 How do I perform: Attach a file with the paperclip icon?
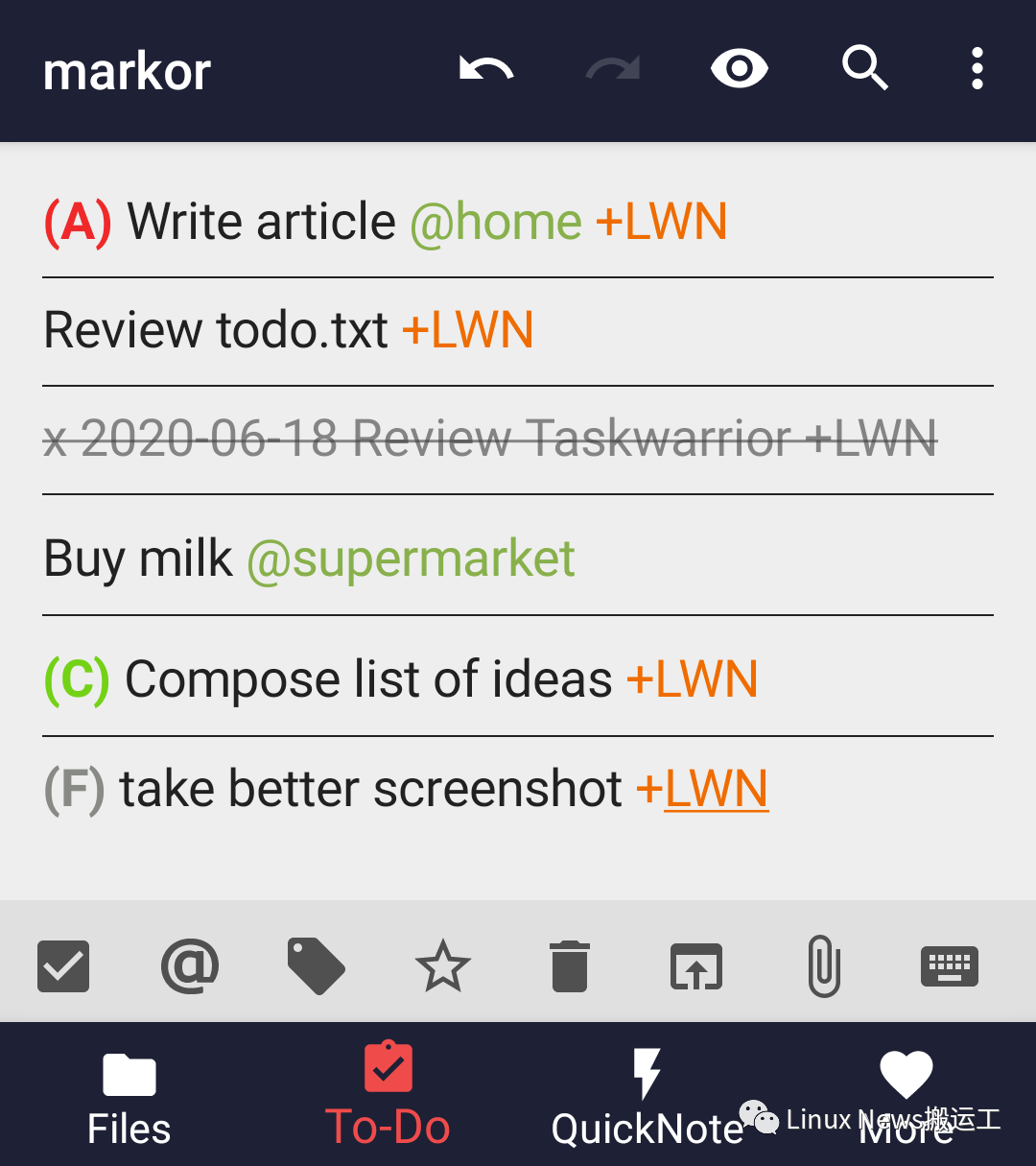click(x=823, y=966)
